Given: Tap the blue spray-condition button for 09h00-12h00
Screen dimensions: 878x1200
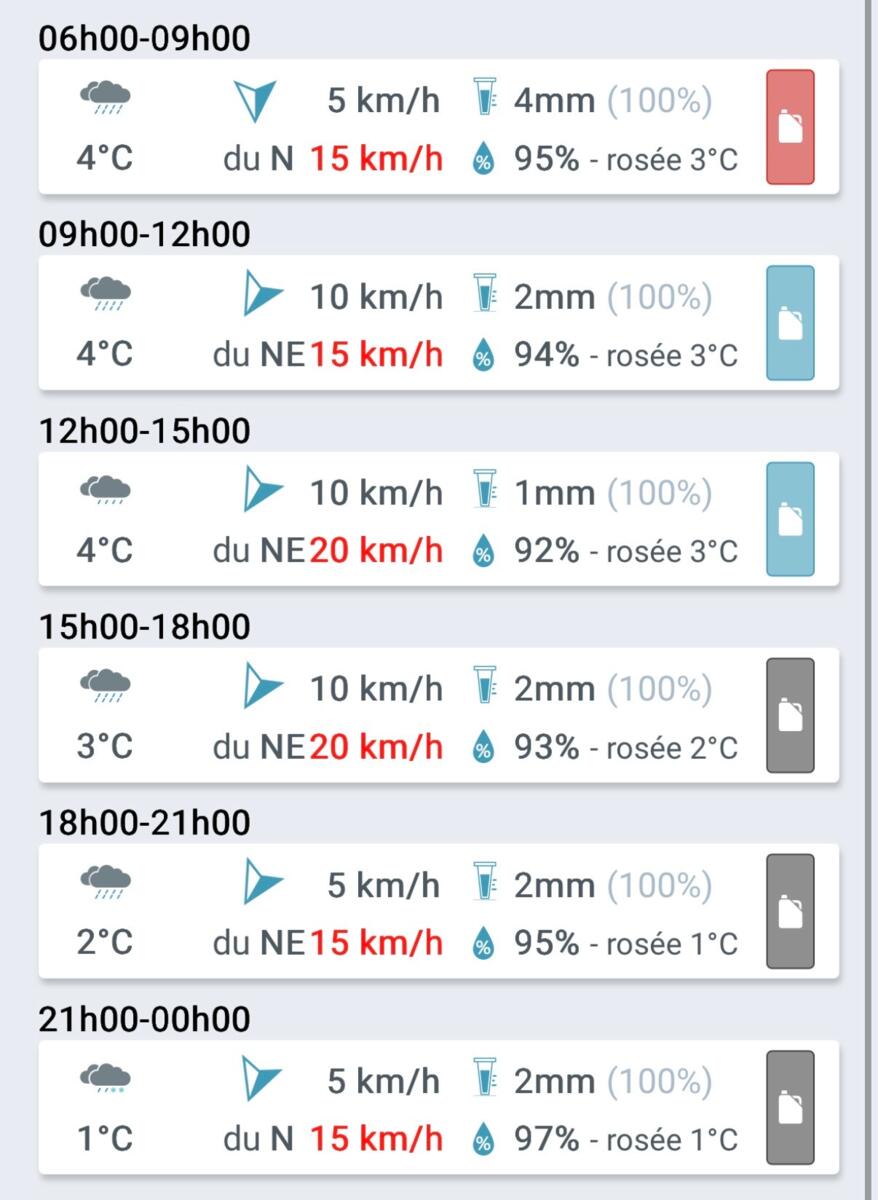Looking at the screenshot, I should 790,323.
